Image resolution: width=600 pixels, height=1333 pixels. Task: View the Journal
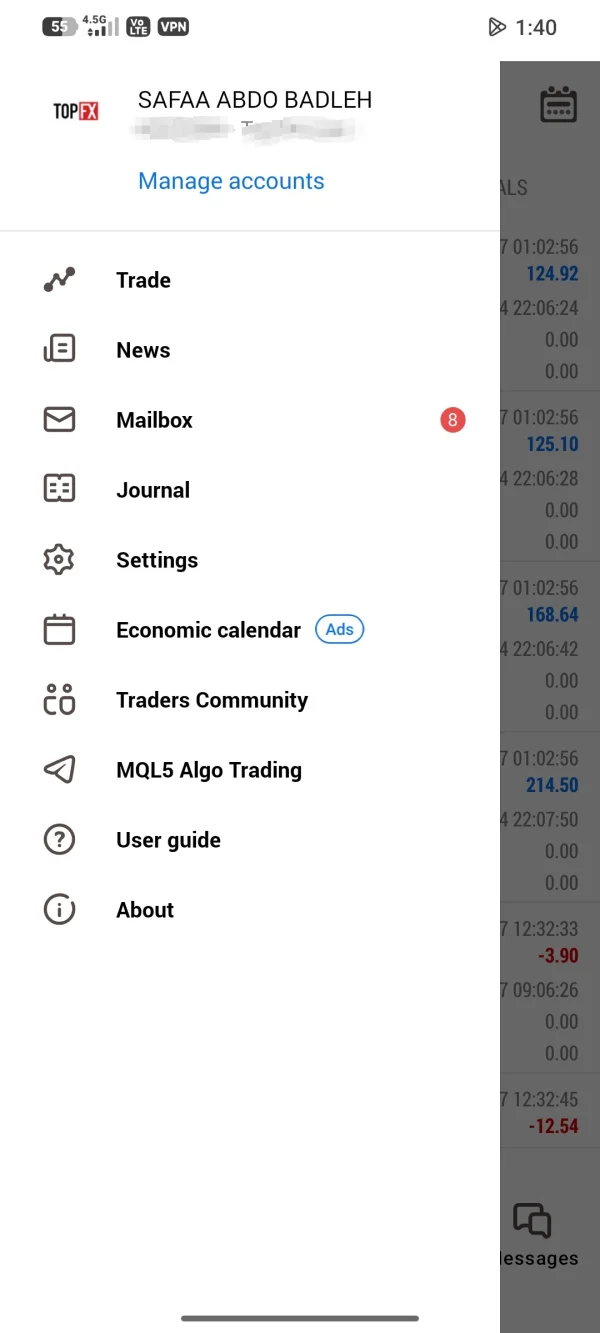coord(250,490)
